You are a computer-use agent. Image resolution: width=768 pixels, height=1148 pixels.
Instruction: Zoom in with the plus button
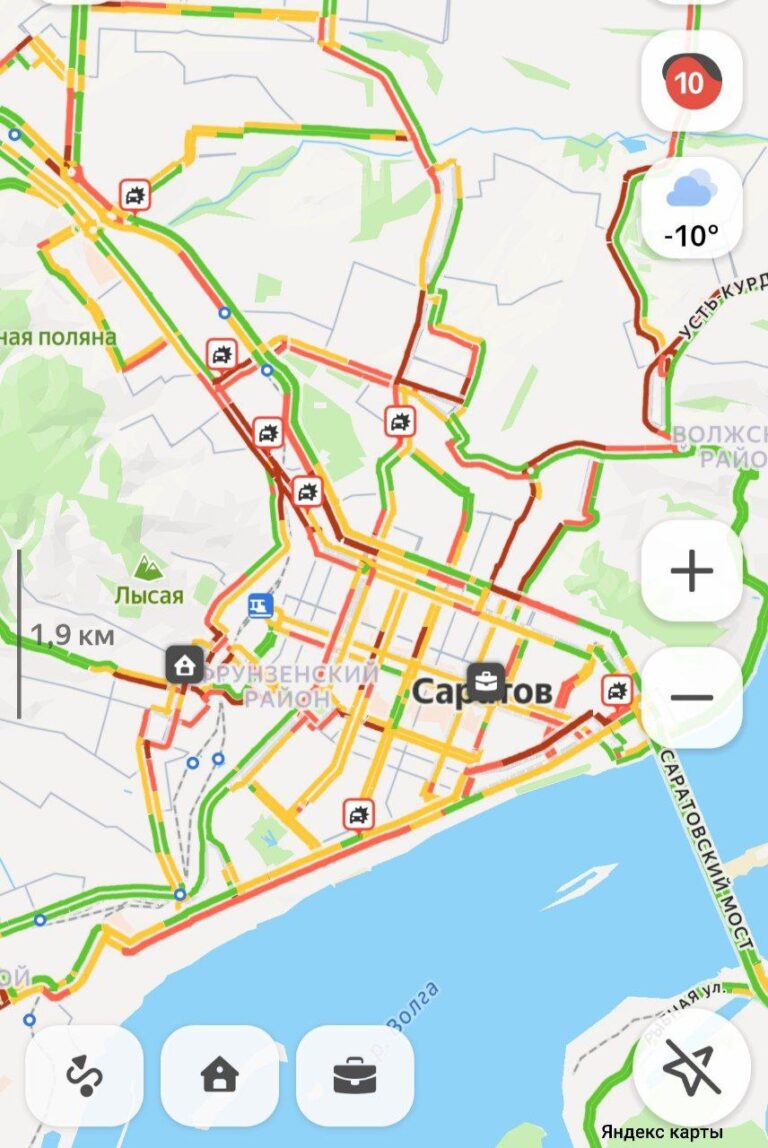[691, 572]
